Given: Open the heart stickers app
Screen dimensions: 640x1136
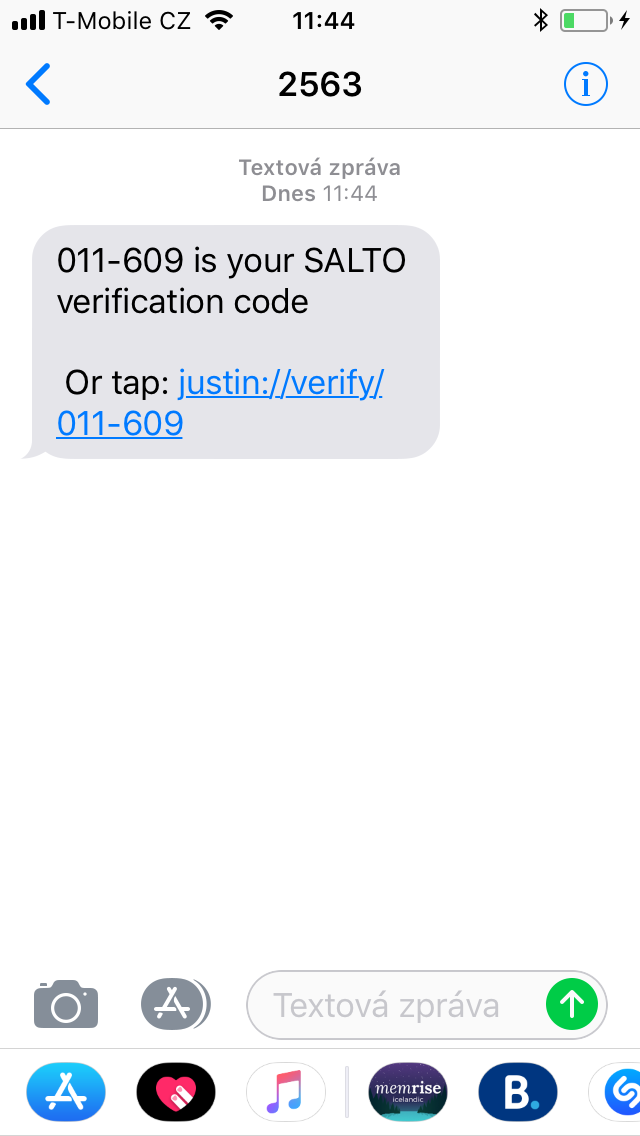Looking at the screenshot, I should [x=176, y=1092].
